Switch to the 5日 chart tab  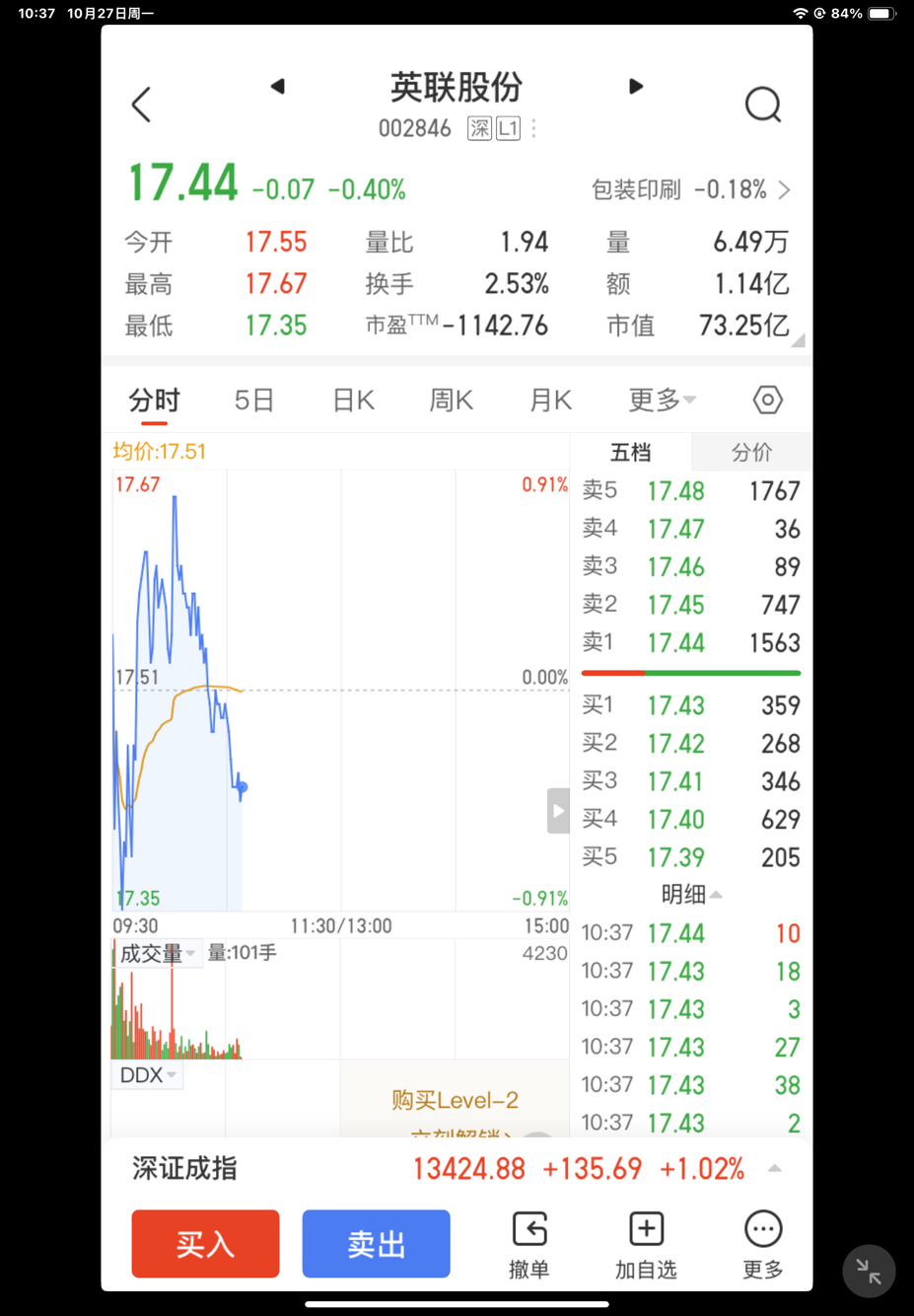coord(253,401)
